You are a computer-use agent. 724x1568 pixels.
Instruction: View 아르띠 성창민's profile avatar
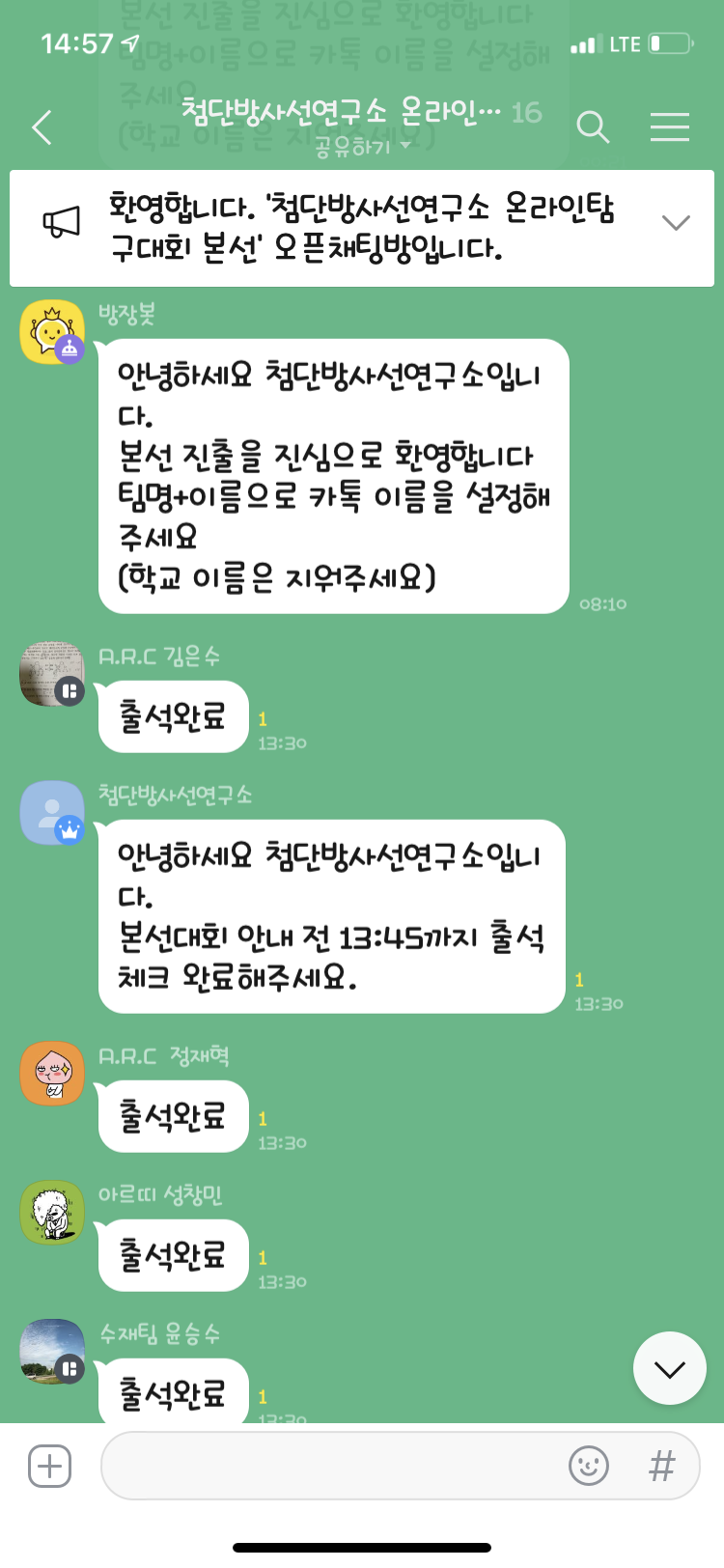[52, 1213]
